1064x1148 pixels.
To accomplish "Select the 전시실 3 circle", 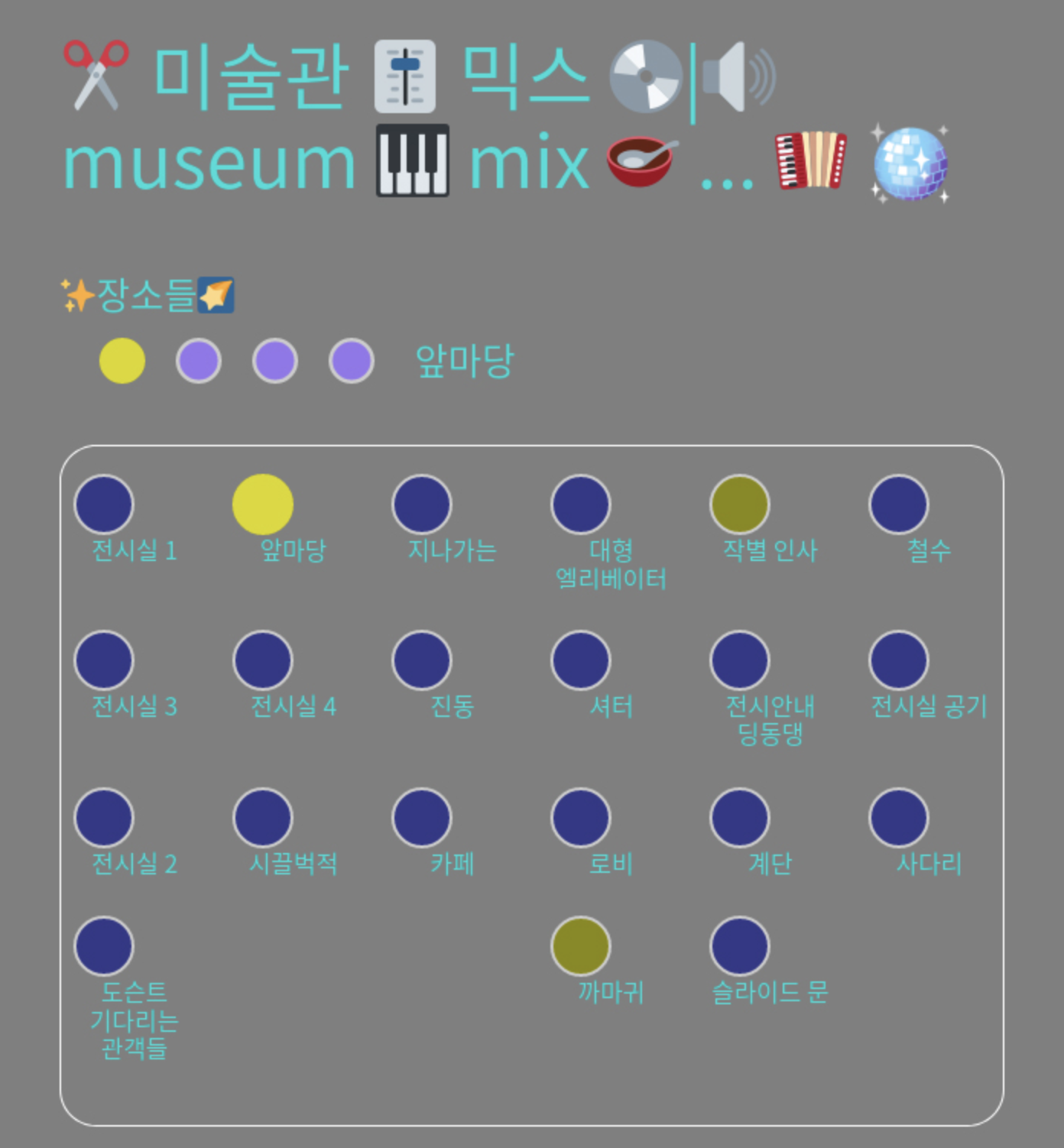I will click(x=104, y=660).
